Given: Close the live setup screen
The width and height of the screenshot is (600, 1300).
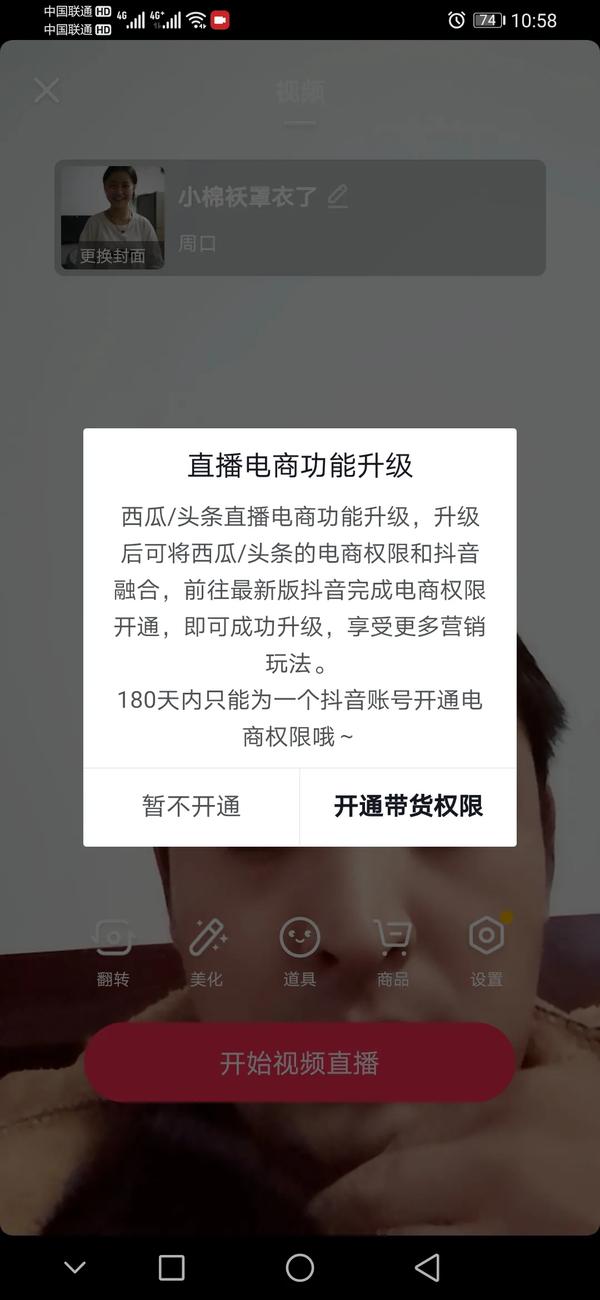Looking at the screenshot, I should pos(47,91).
